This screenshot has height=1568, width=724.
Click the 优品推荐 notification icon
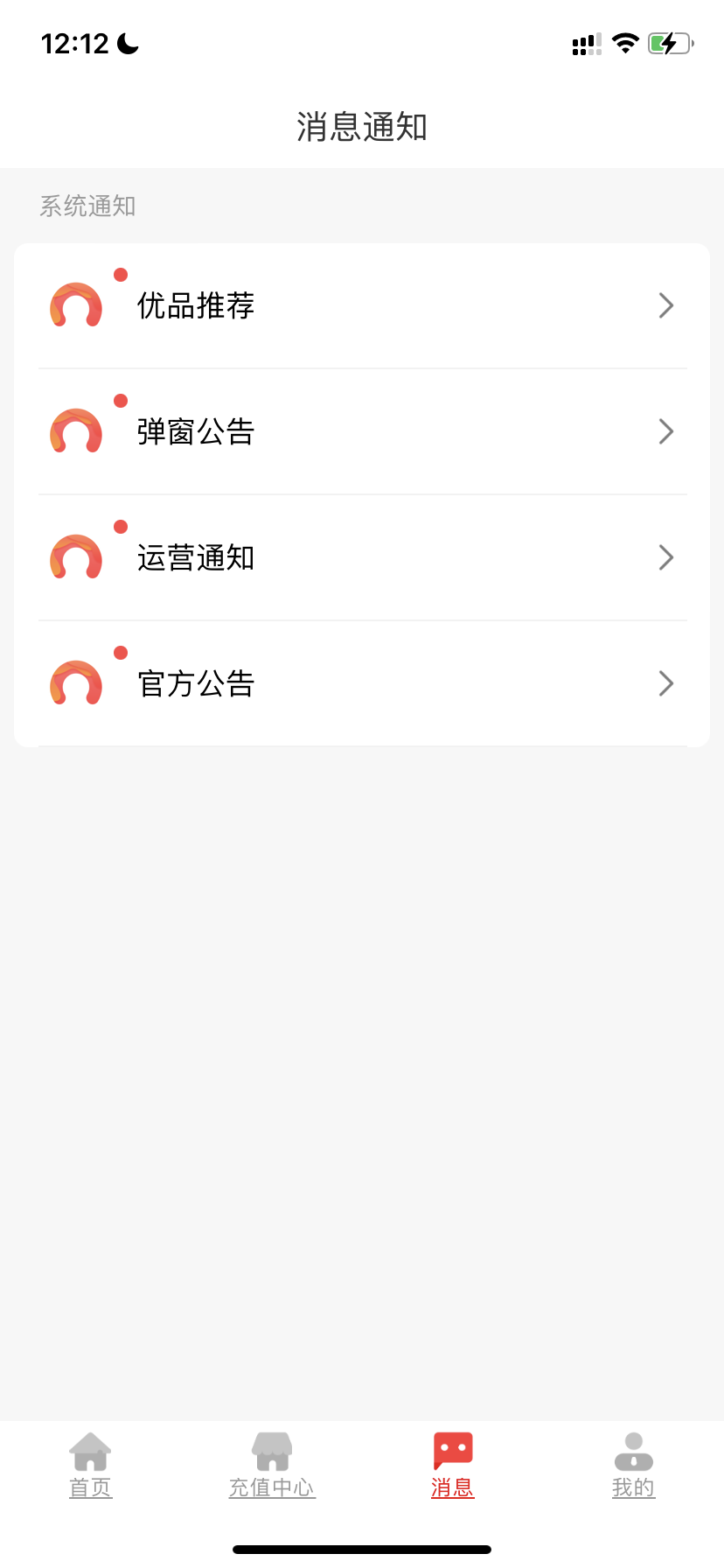tap(76, 305)
